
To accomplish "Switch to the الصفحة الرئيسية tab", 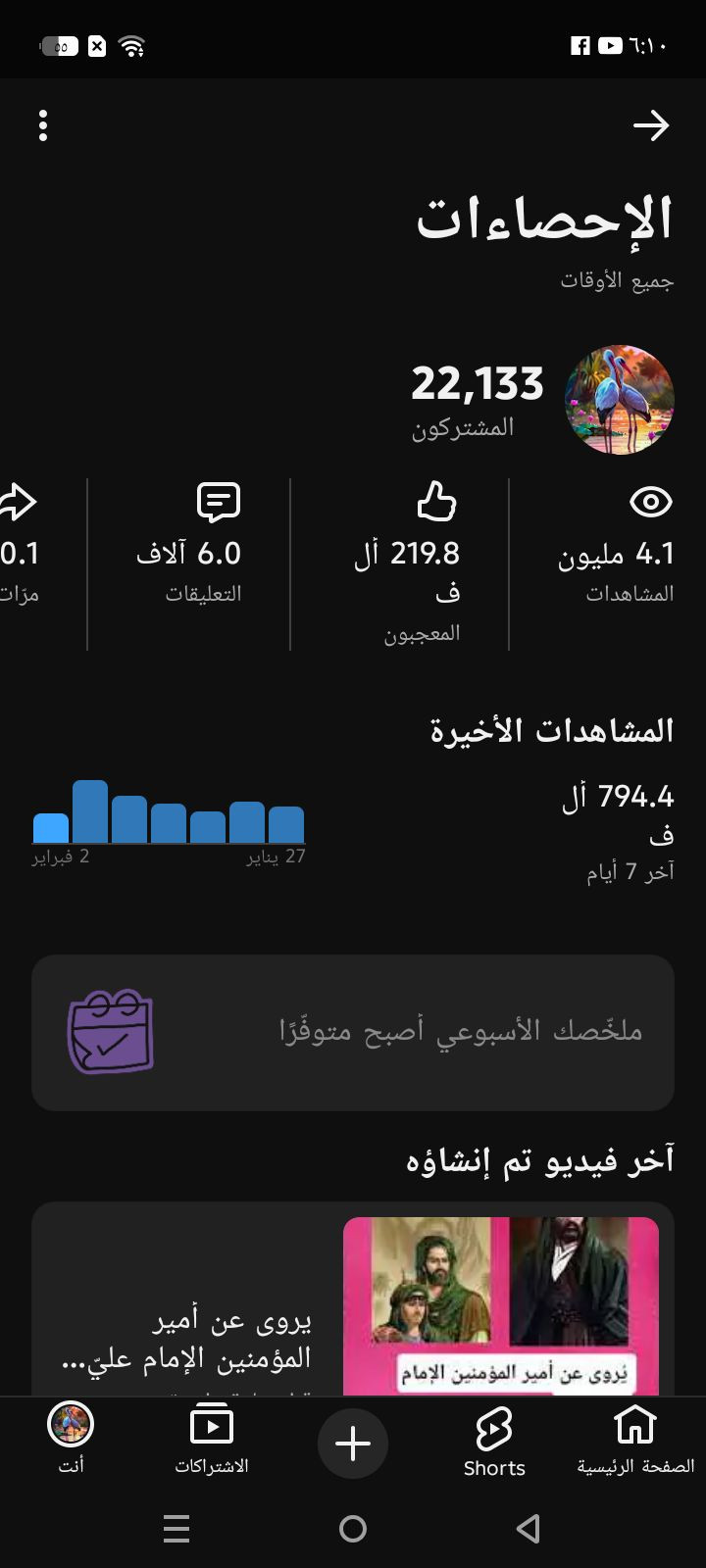I will [x=634, y=1441].
